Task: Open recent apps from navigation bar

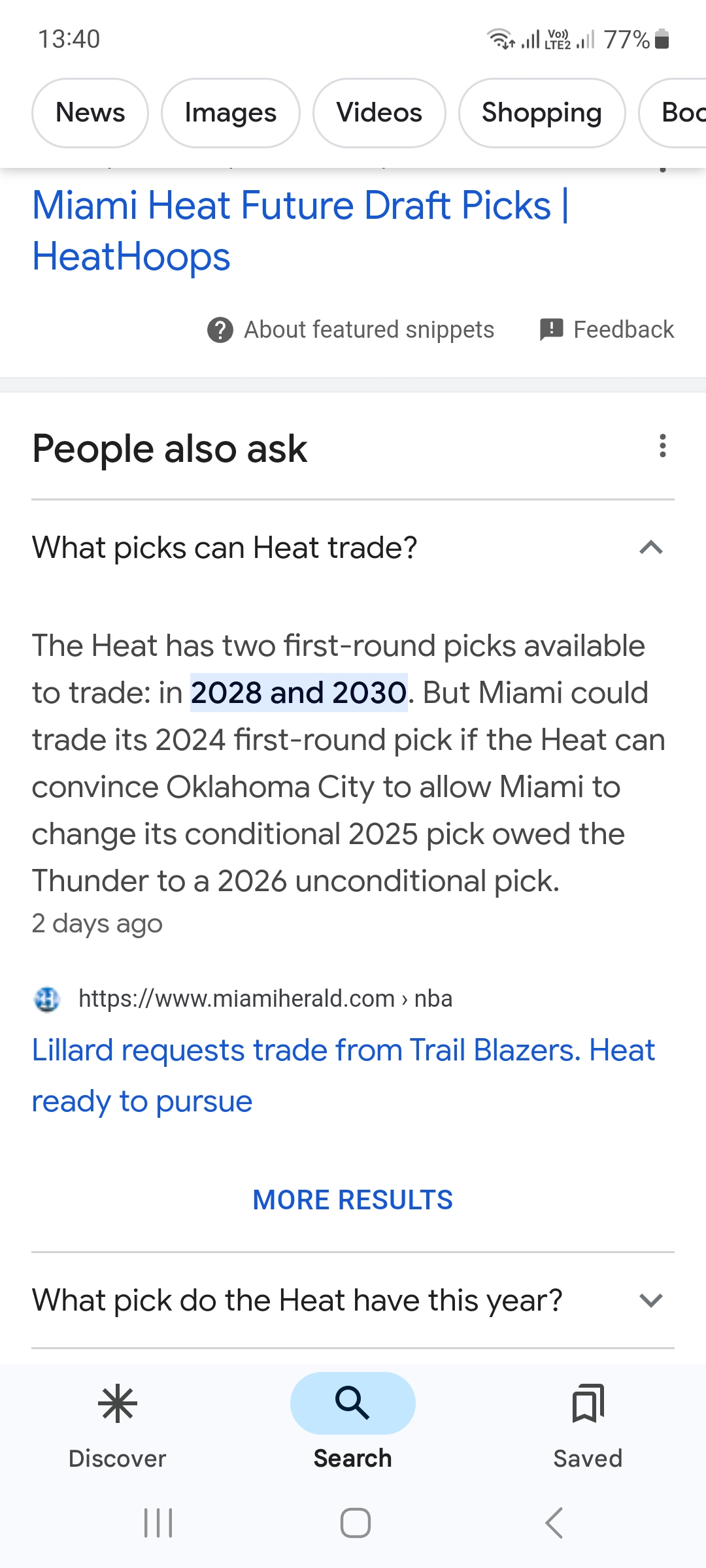Action: coord(158,1523)
